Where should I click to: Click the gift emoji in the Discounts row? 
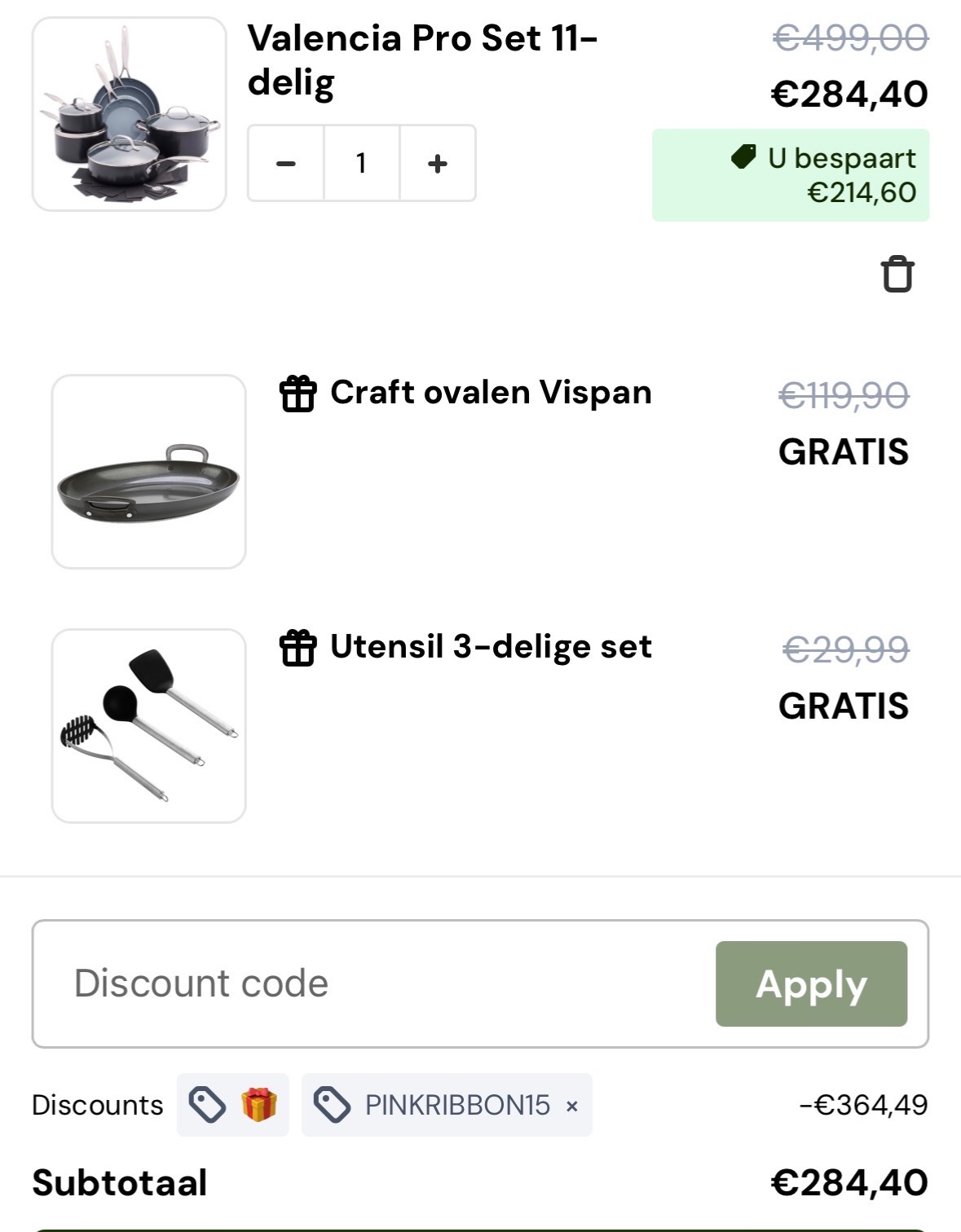pos(259,1105)
